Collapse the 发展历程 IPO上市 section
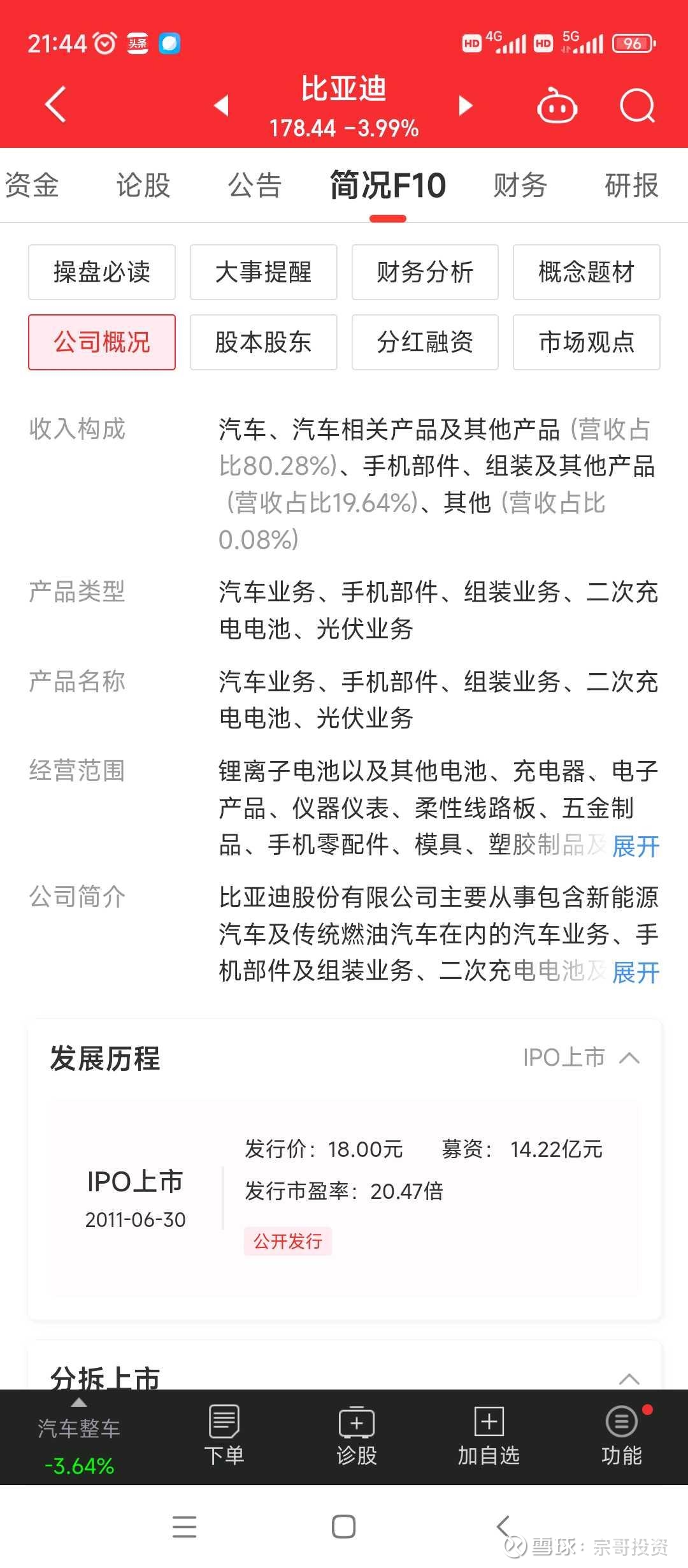 pos(582,1057)
